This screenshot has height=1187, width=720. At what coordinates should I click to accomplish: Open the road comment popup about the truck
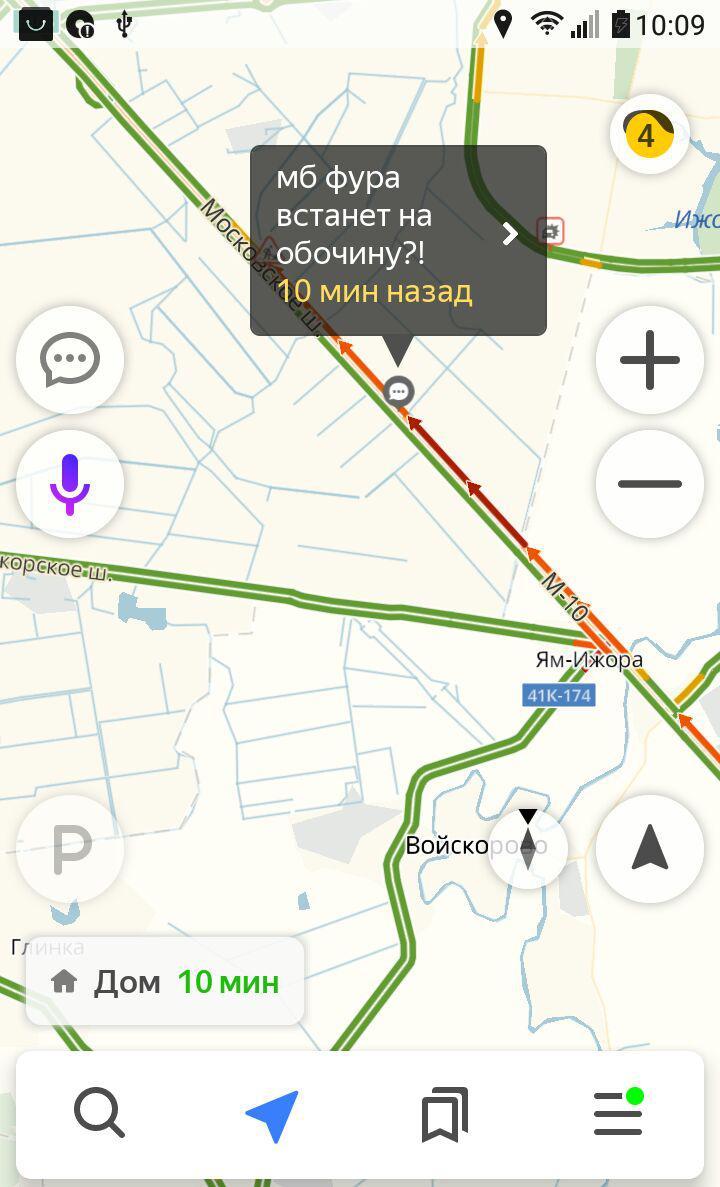click(398, 240)
